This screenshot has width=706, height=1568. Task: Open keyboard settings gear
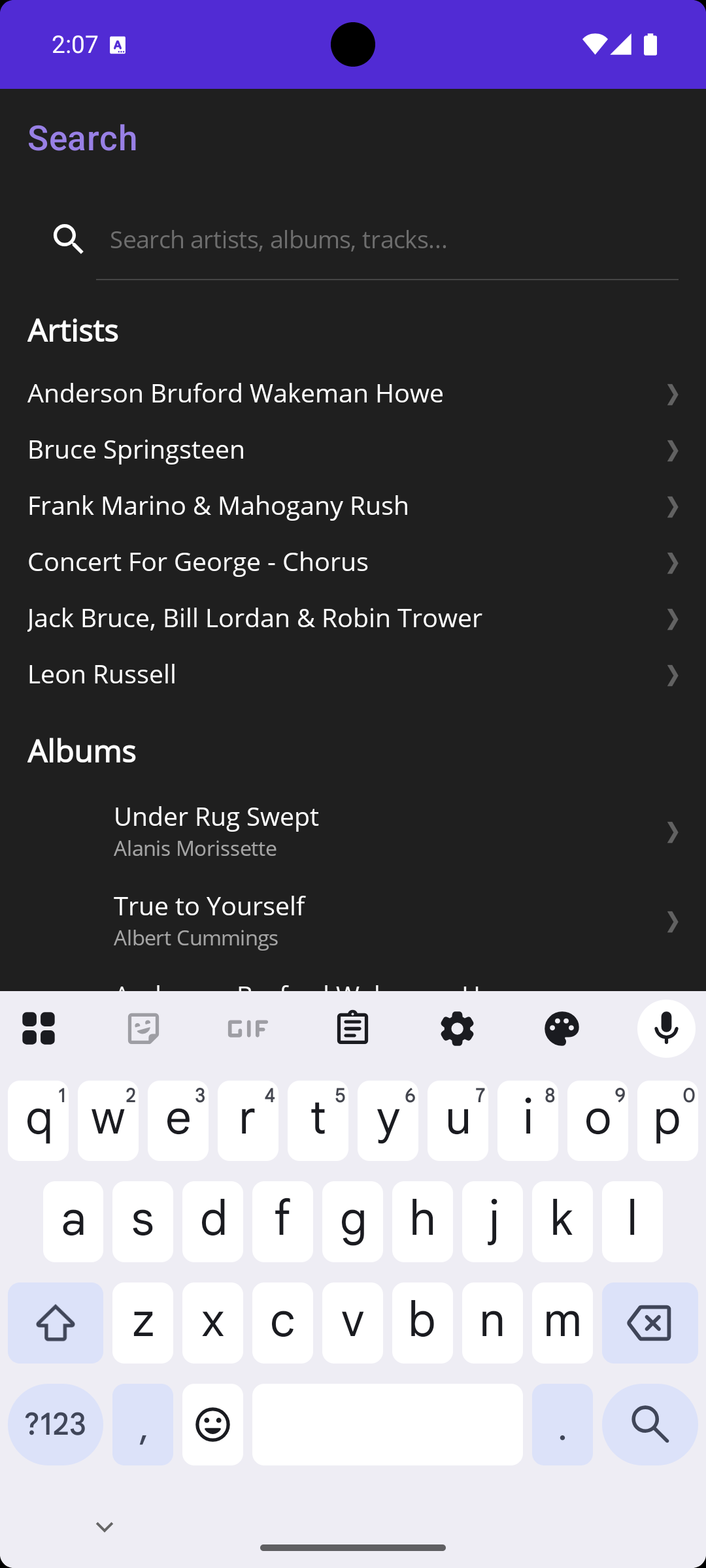coord(457,1028)
